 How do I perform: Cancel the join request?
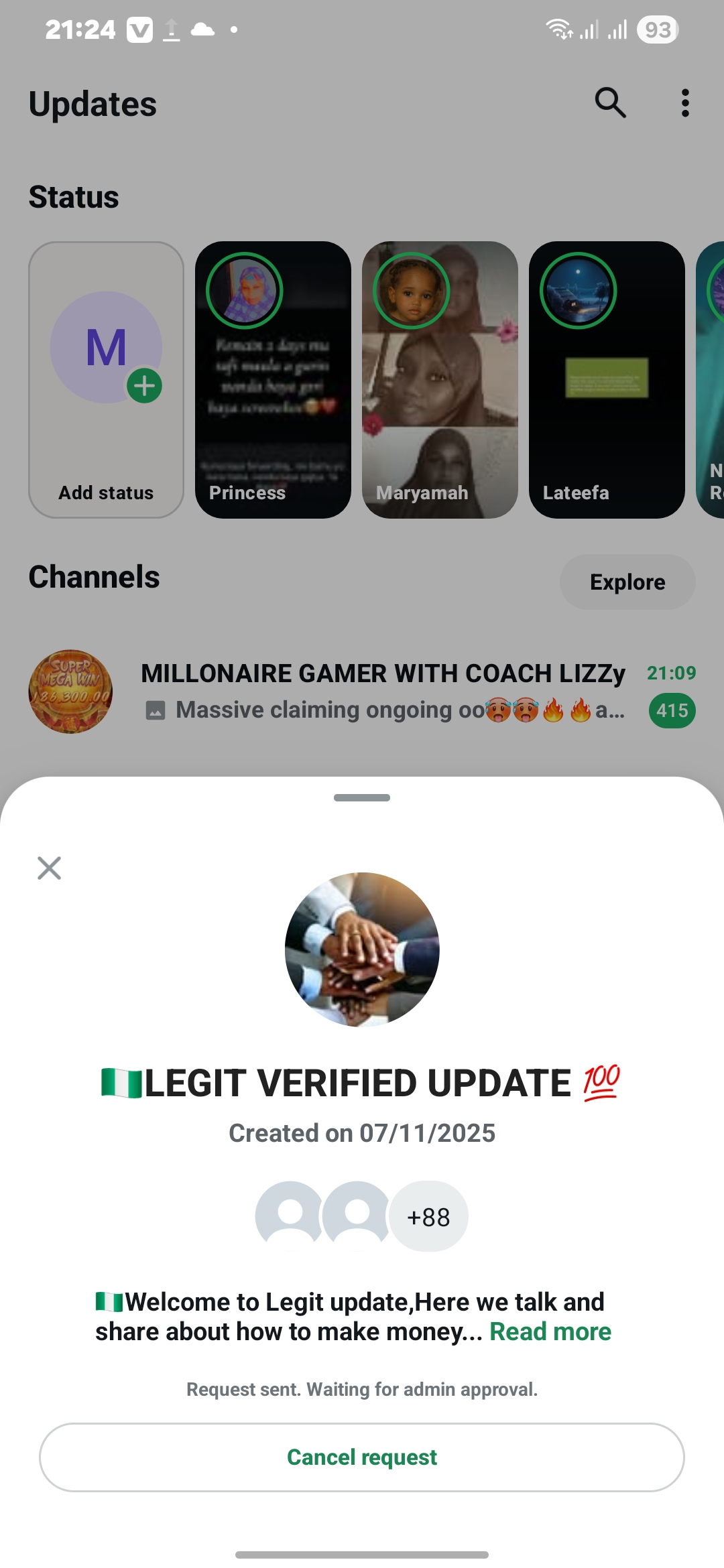[362, 1457]
